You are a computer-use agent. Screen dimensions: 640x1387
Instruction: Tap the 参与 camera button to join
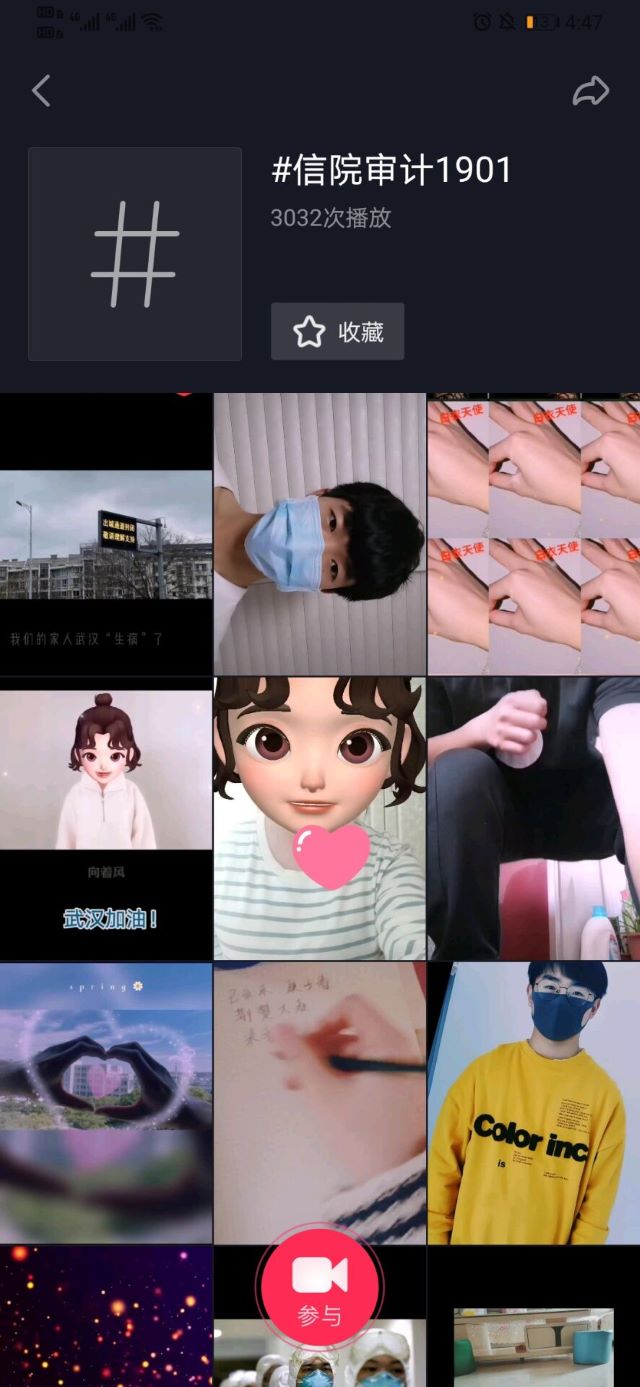pyautogui.click(x=319, y=1285)
